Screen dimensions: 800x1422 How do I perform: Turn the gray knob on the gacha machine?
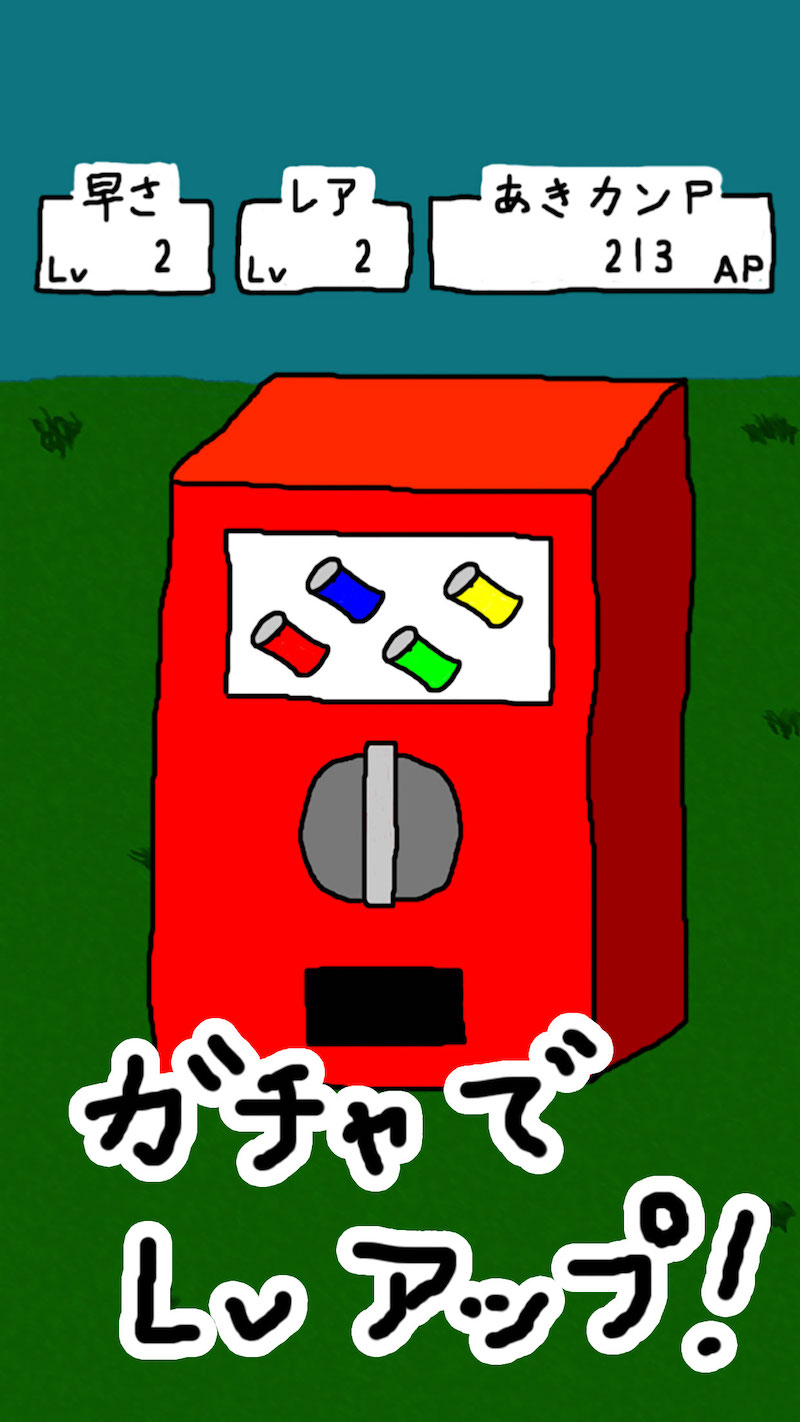coord(381,825)
